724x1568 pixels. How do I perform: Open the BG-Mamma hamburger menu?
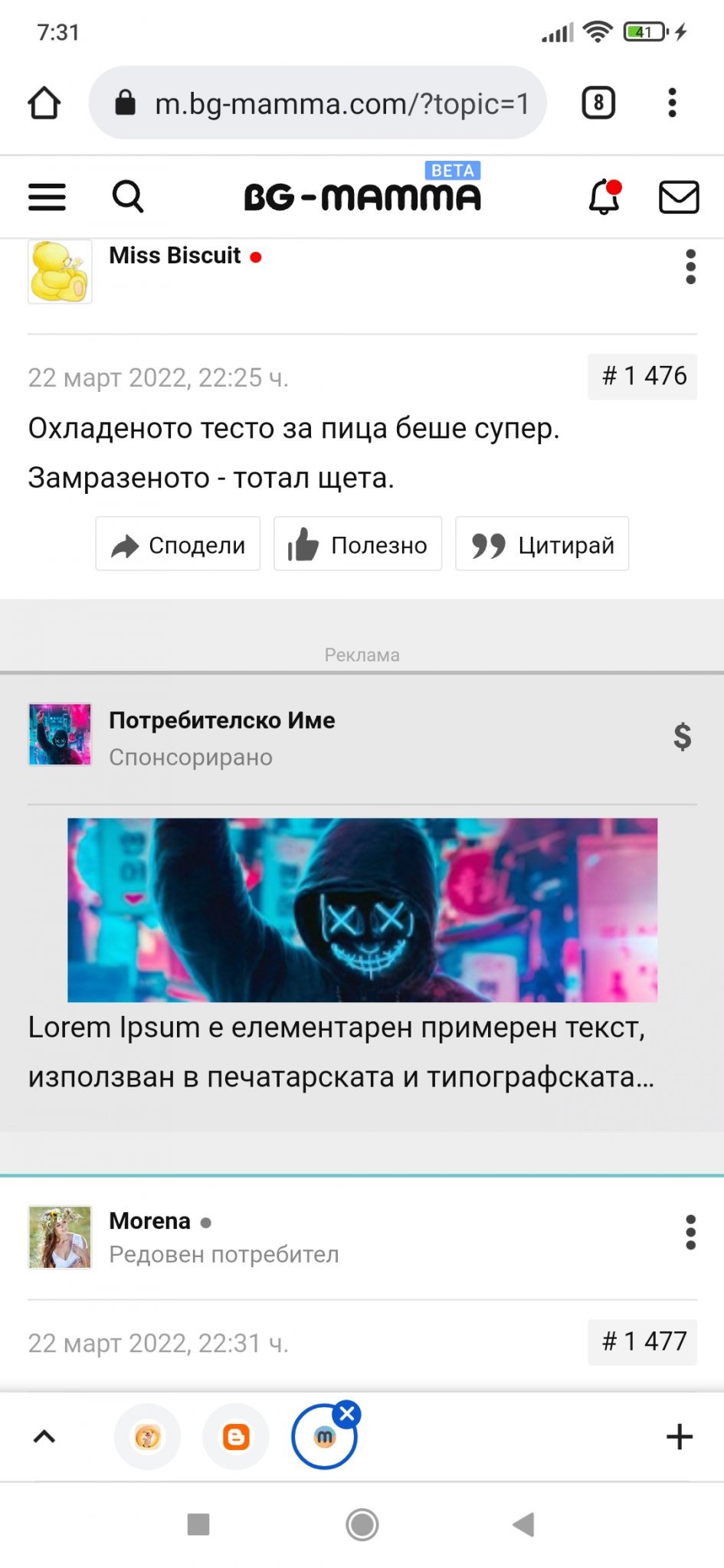coord(47,197)
